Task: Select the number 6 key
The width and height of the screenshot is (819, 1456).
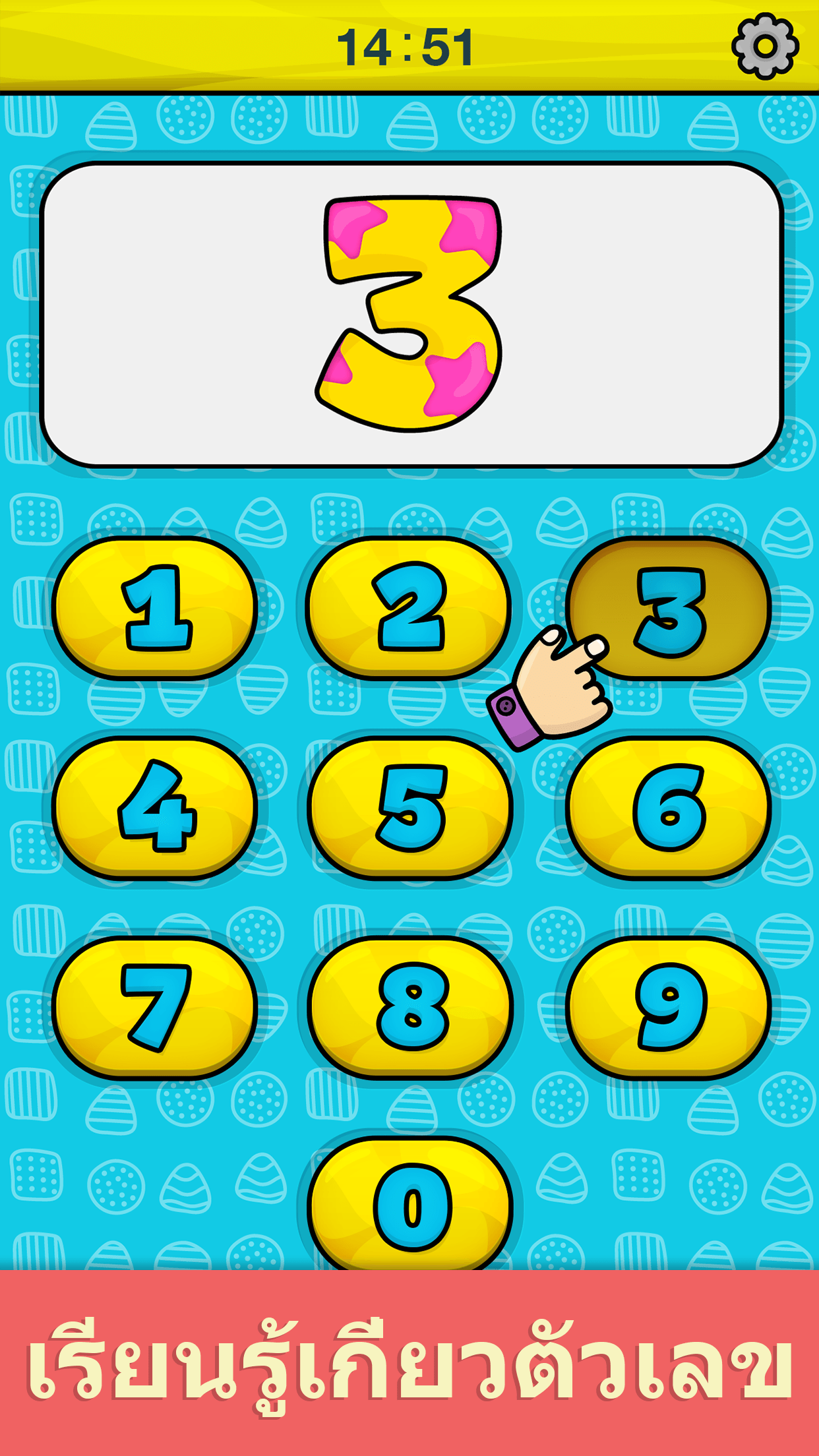Action: pyautogui.click(x=669, y=807)
